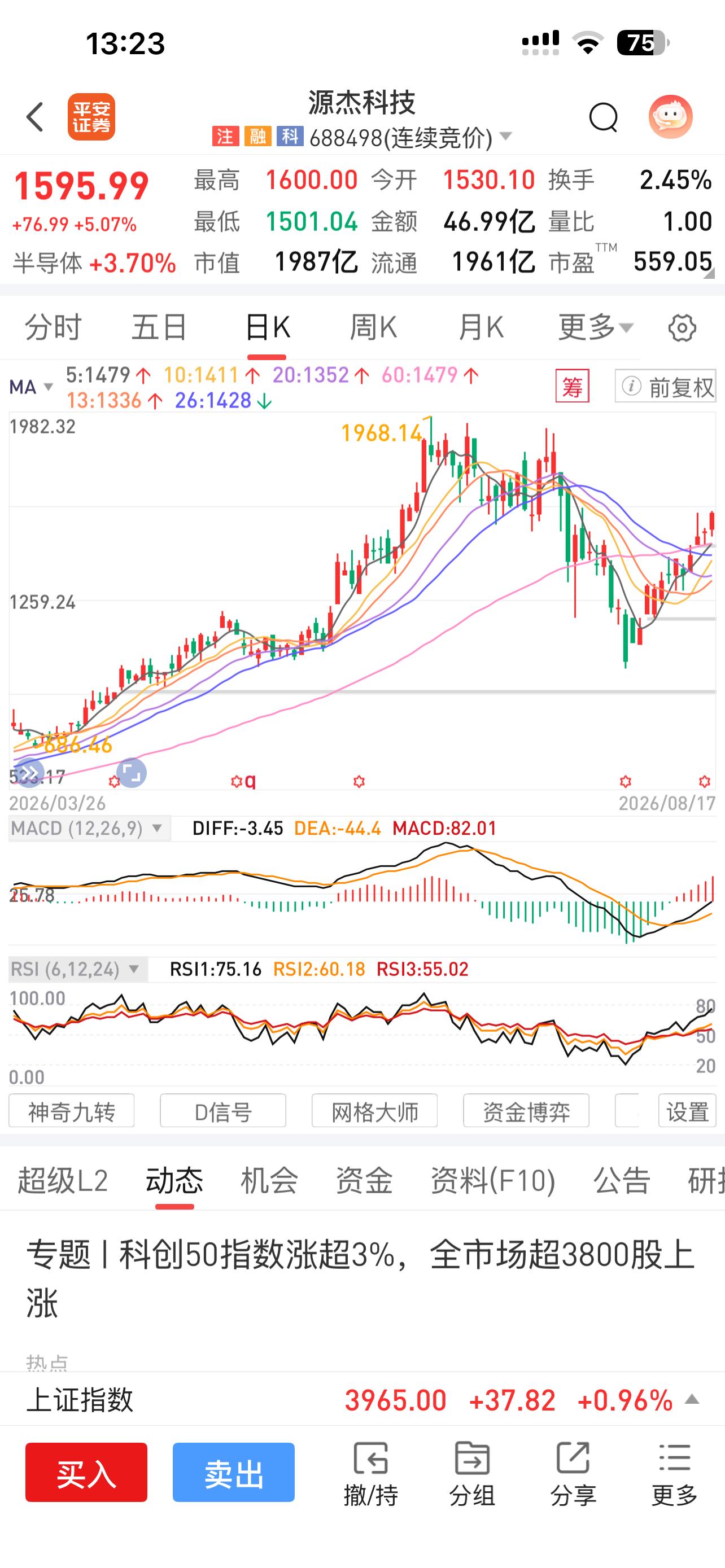This screenshot has width=725, height=1568.
Task: Open chart settings gear icon
Action: click(x=682, y=328)
